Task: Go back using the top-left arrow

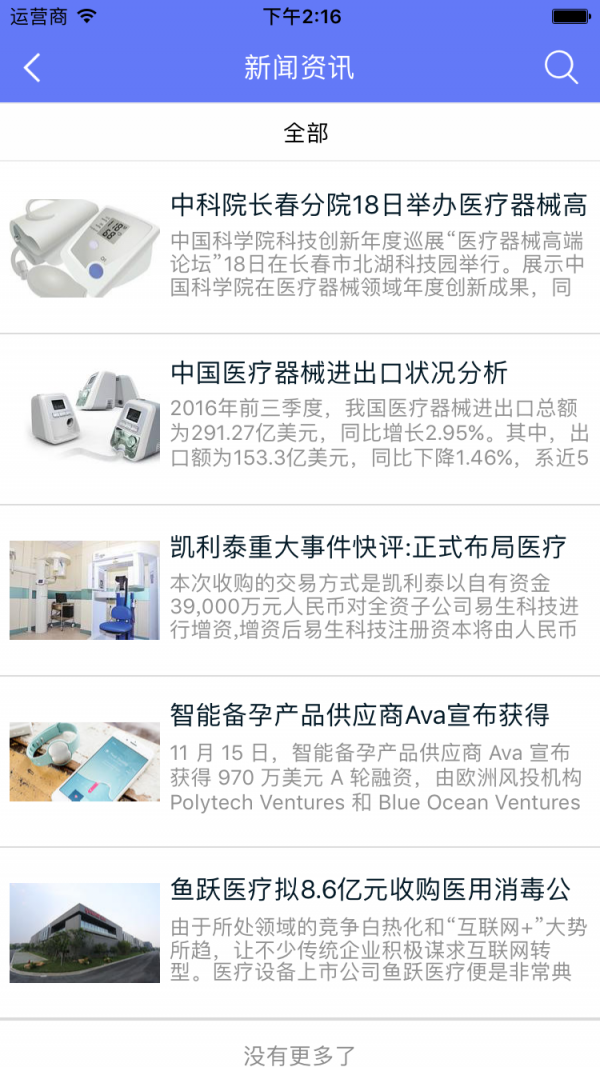Action: (32, 68)
